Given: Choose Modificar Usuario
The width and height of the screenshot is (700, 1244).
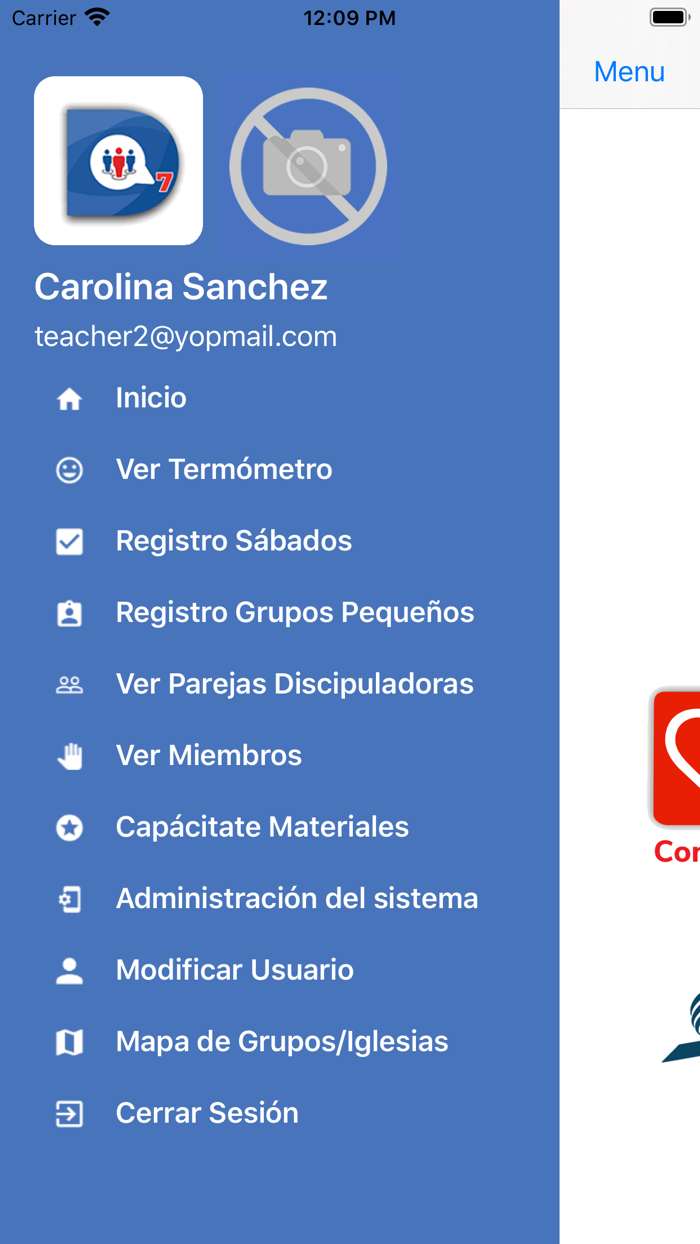Looking at the screenshot, I should point(279,970).
